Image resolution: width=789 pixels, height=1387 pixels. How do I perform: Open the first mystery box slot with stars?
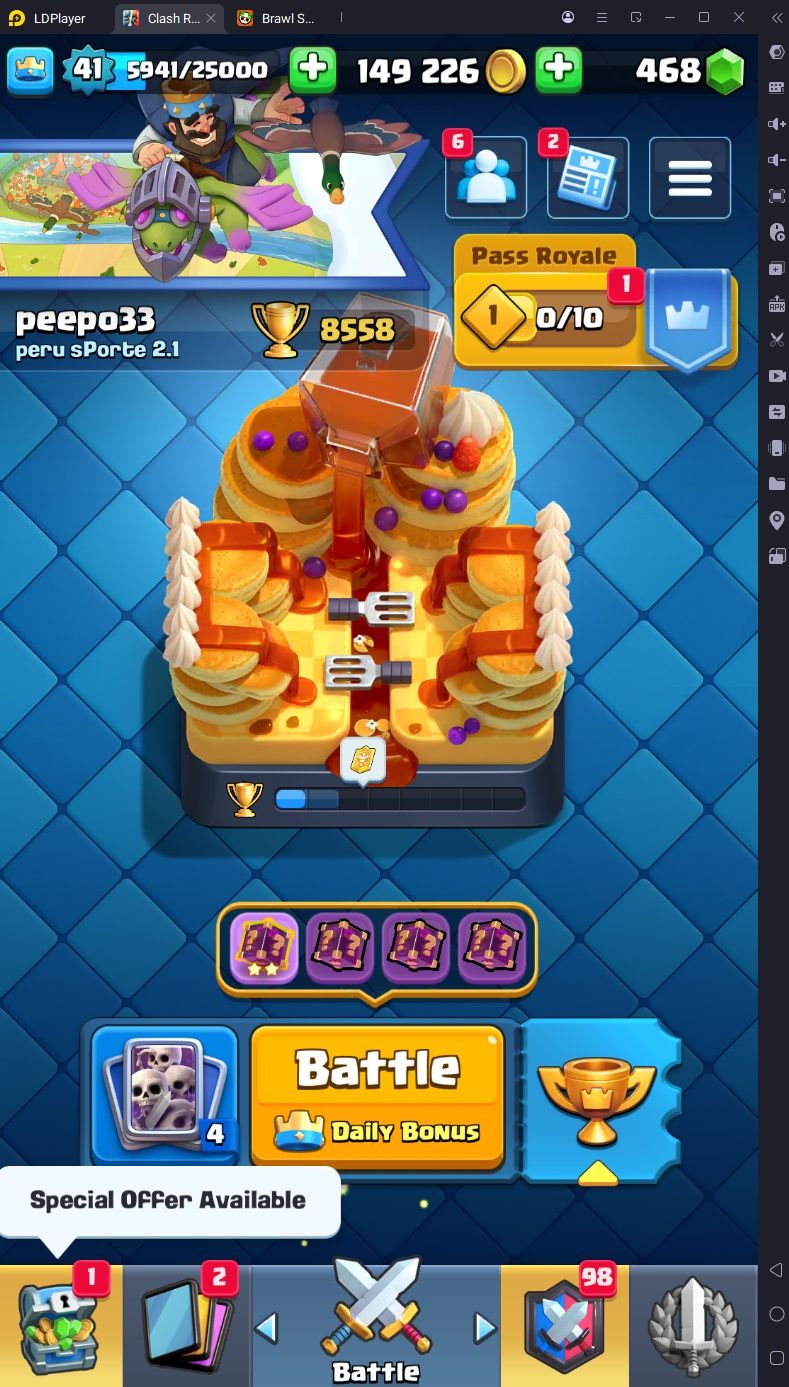(x=264, y=948)
